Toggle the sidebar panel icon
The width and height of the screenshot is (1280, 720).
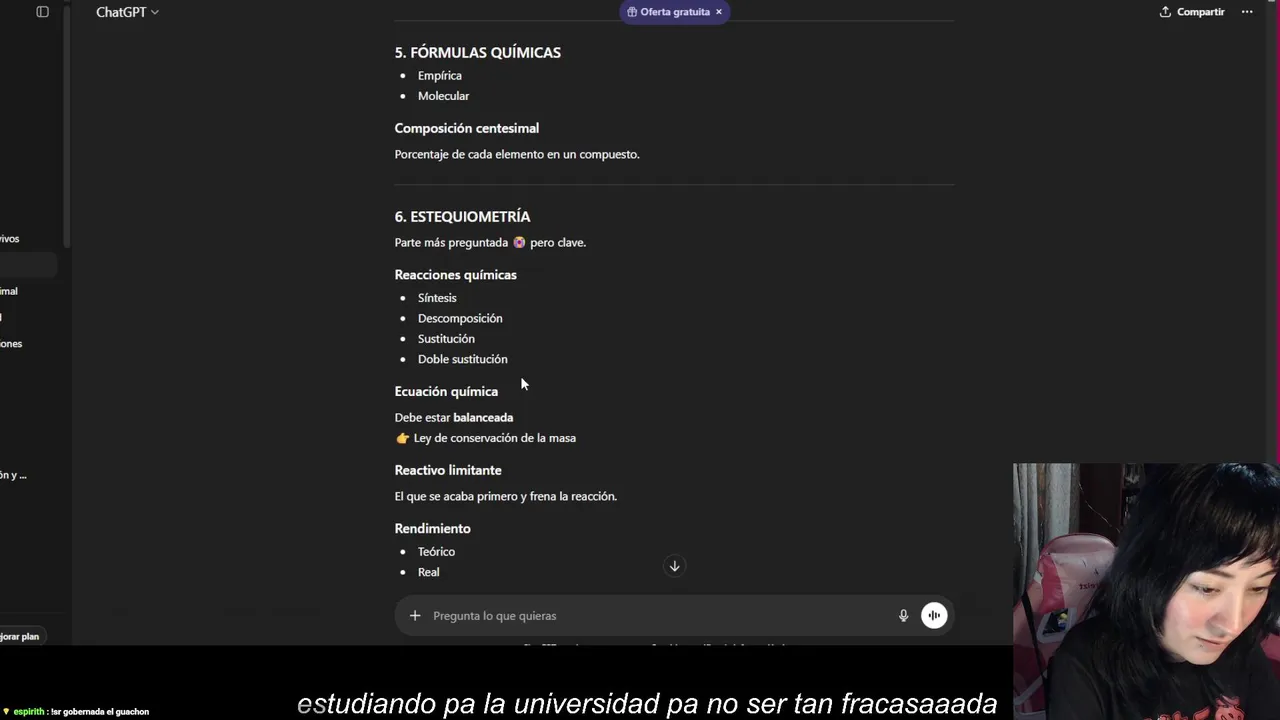point(42,12)
